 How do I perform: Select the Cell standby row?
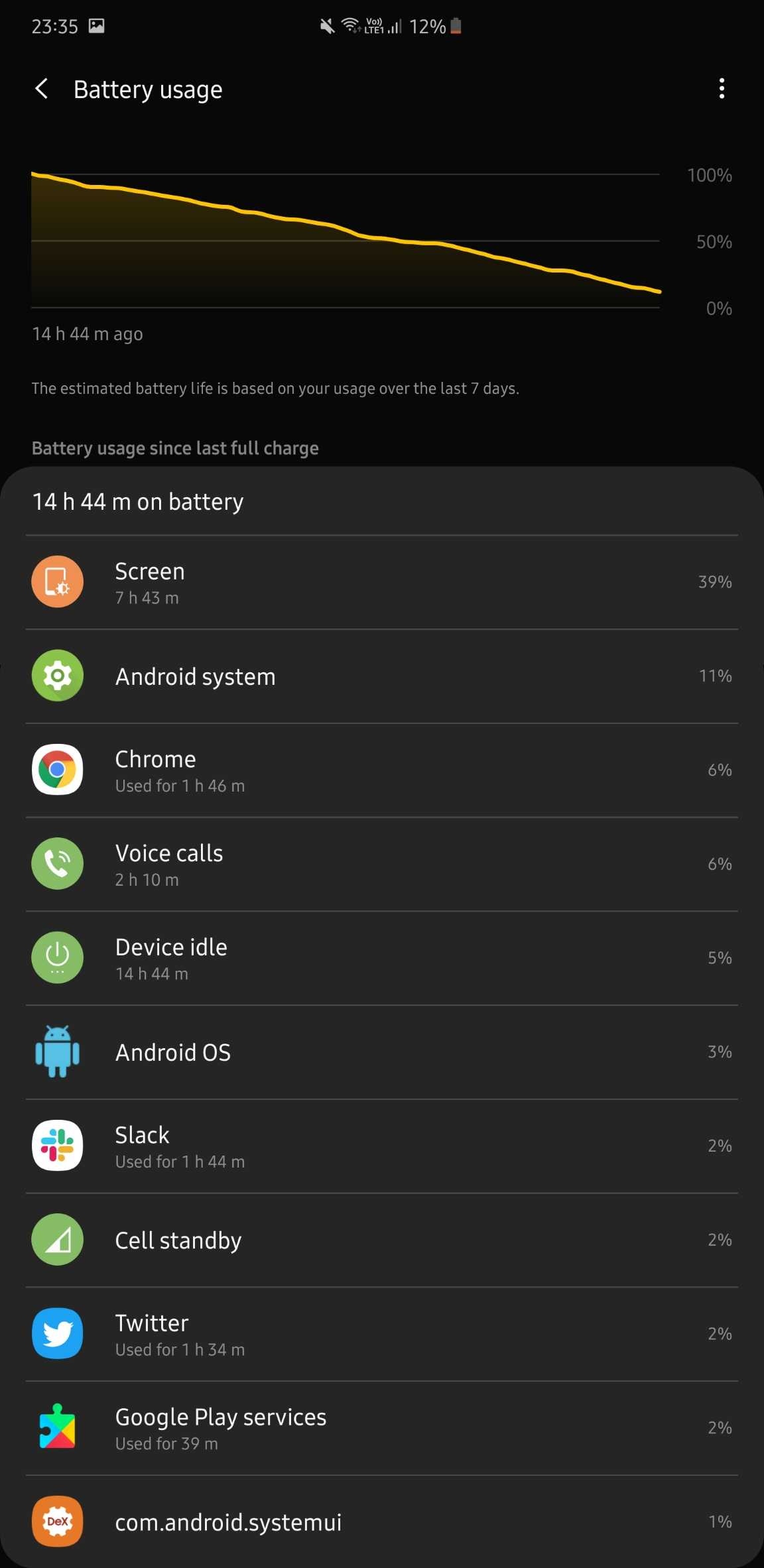(x=381, y=1240)
